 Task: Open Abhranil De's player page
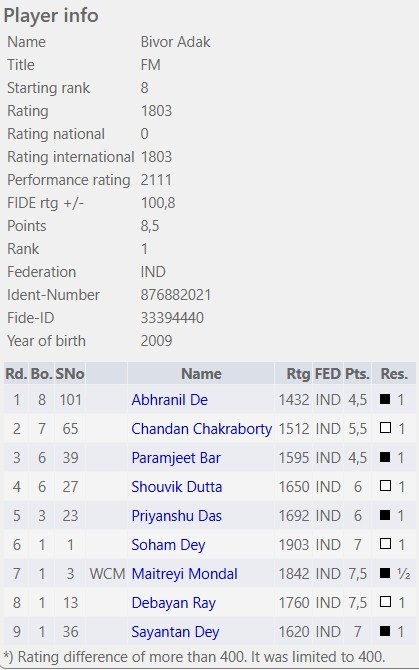point(169,400)
